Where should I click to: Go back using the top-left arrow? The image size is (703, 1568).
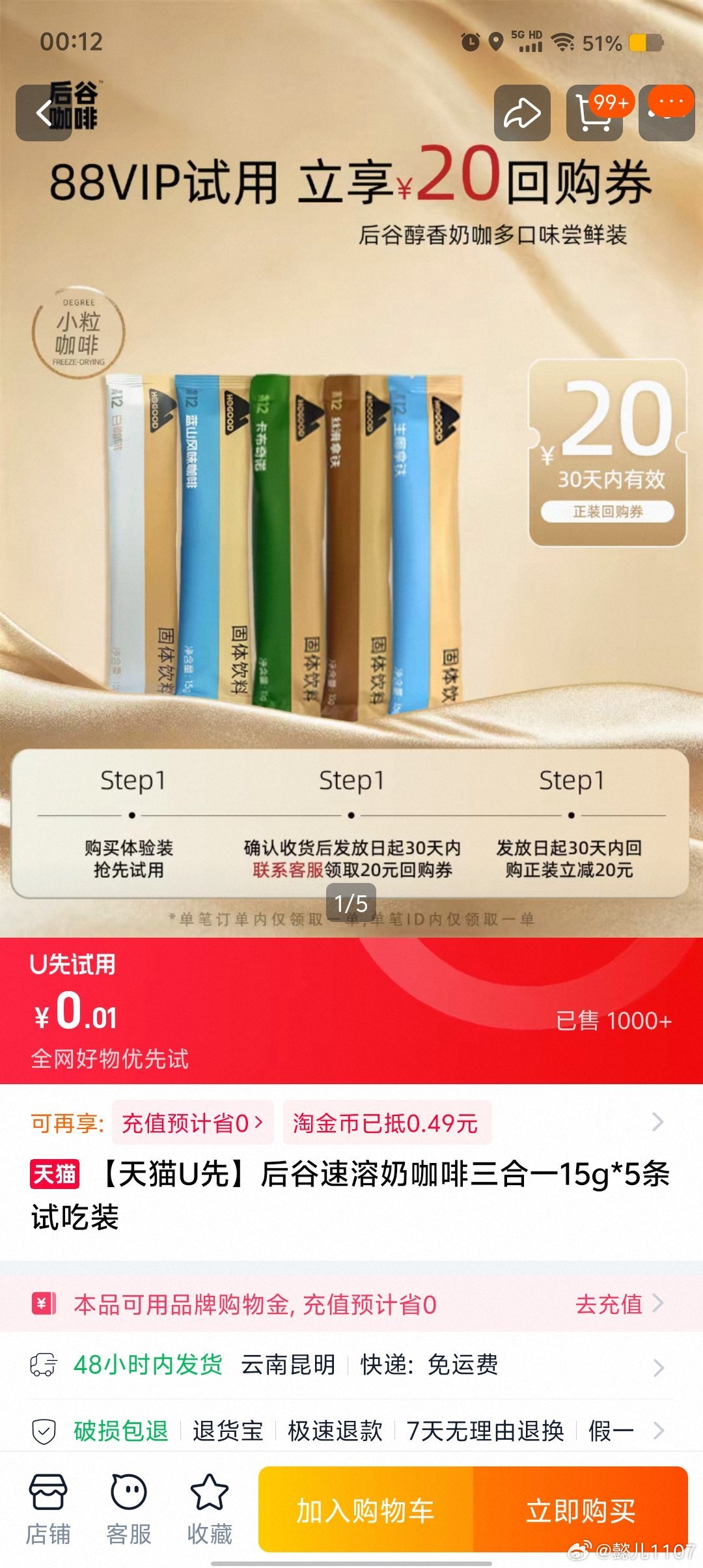44,113
